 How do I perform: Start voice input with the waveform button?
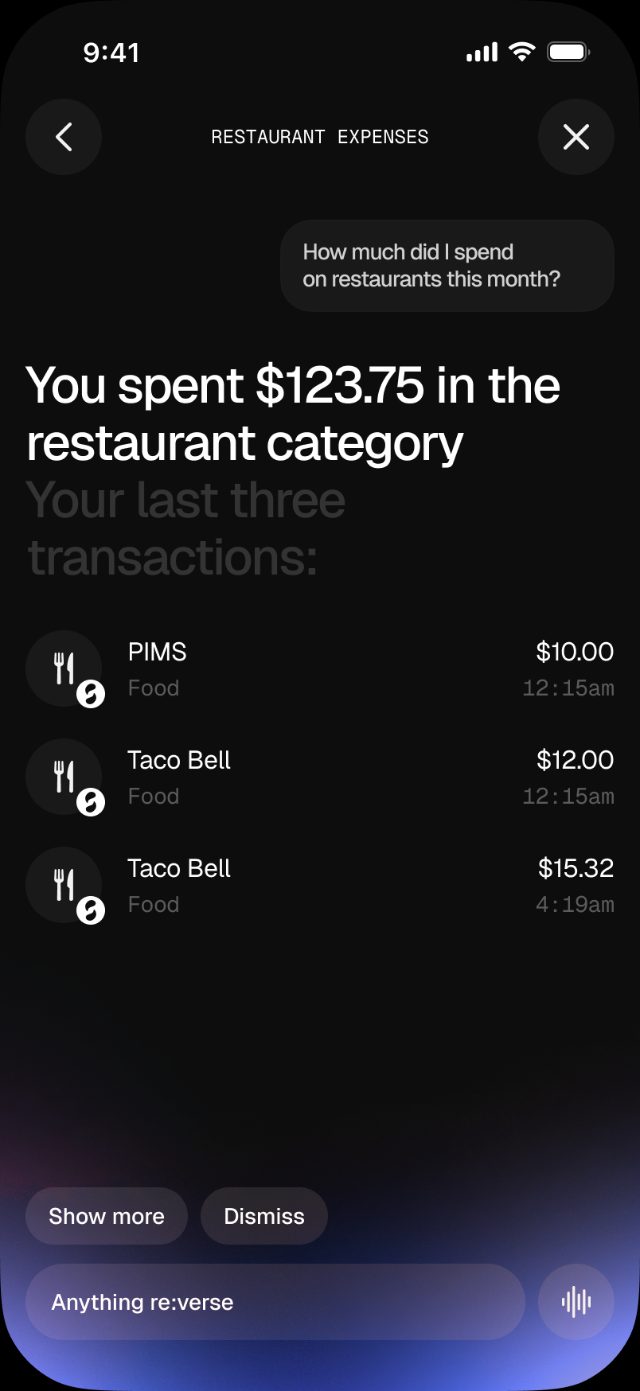[x=576, y=1302]
